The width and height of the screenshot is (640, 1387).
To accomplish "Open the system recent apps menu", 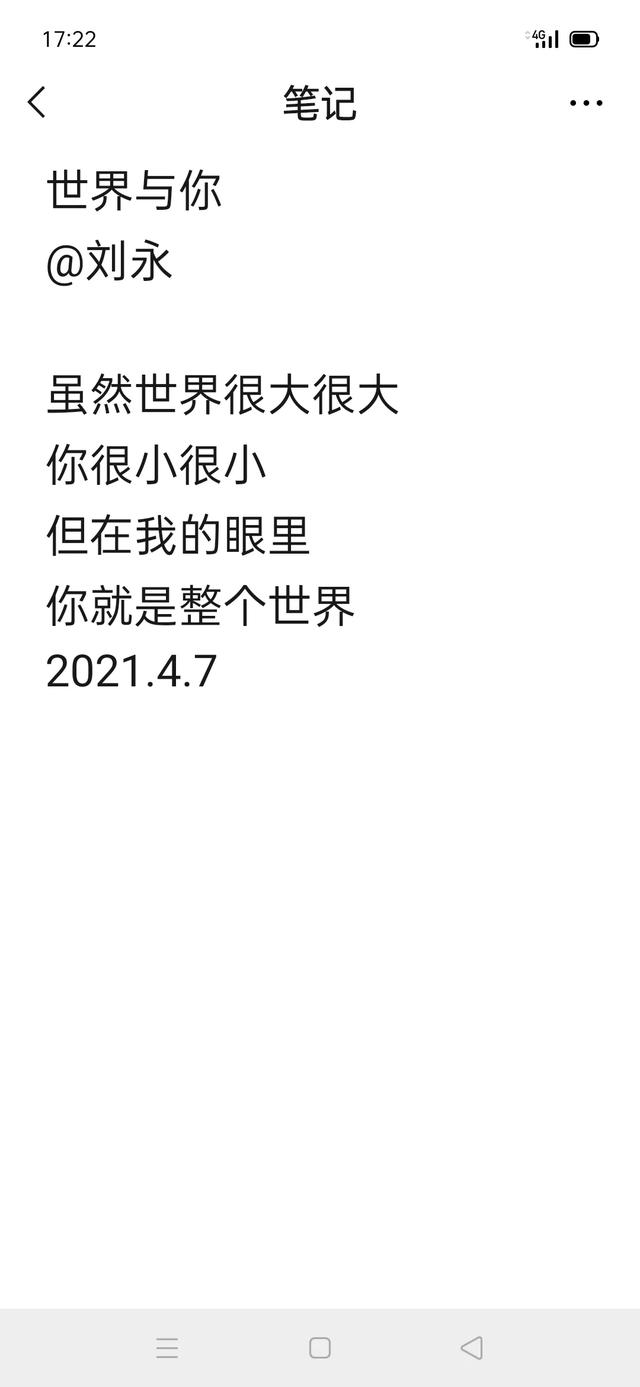I will pyautogui.click(x=167, y=1348).
